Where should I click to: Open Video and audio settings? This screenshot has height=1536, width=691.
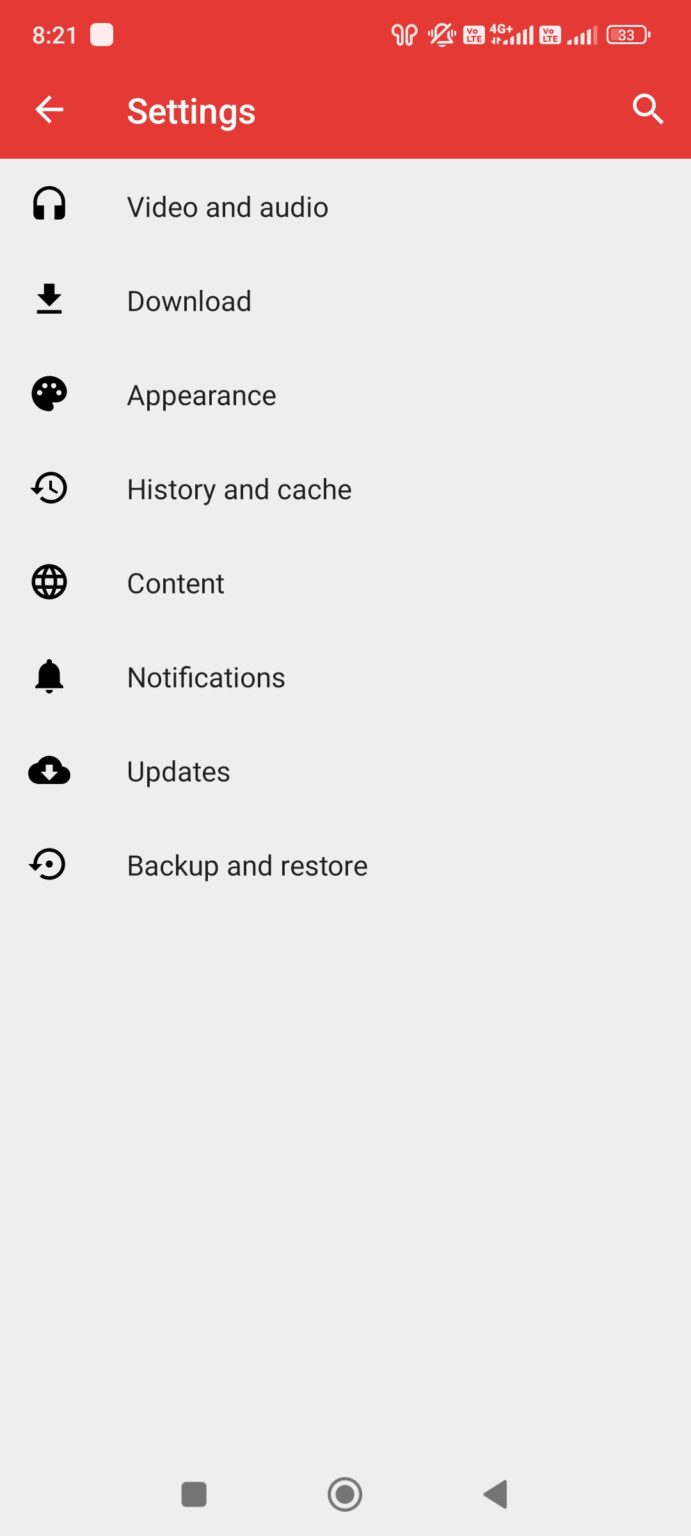(x=227, y=207)
